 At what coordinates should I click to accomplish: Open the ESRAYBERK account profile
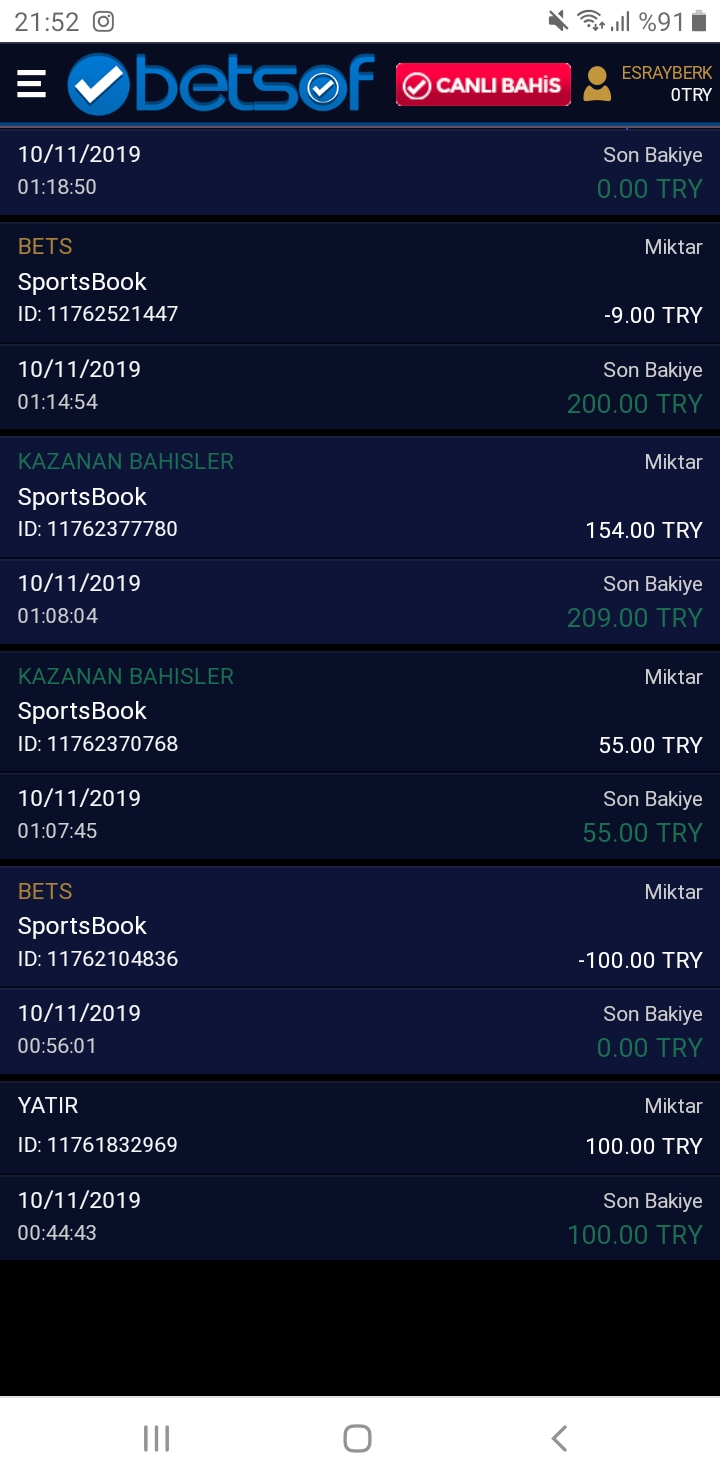(649, 84)
